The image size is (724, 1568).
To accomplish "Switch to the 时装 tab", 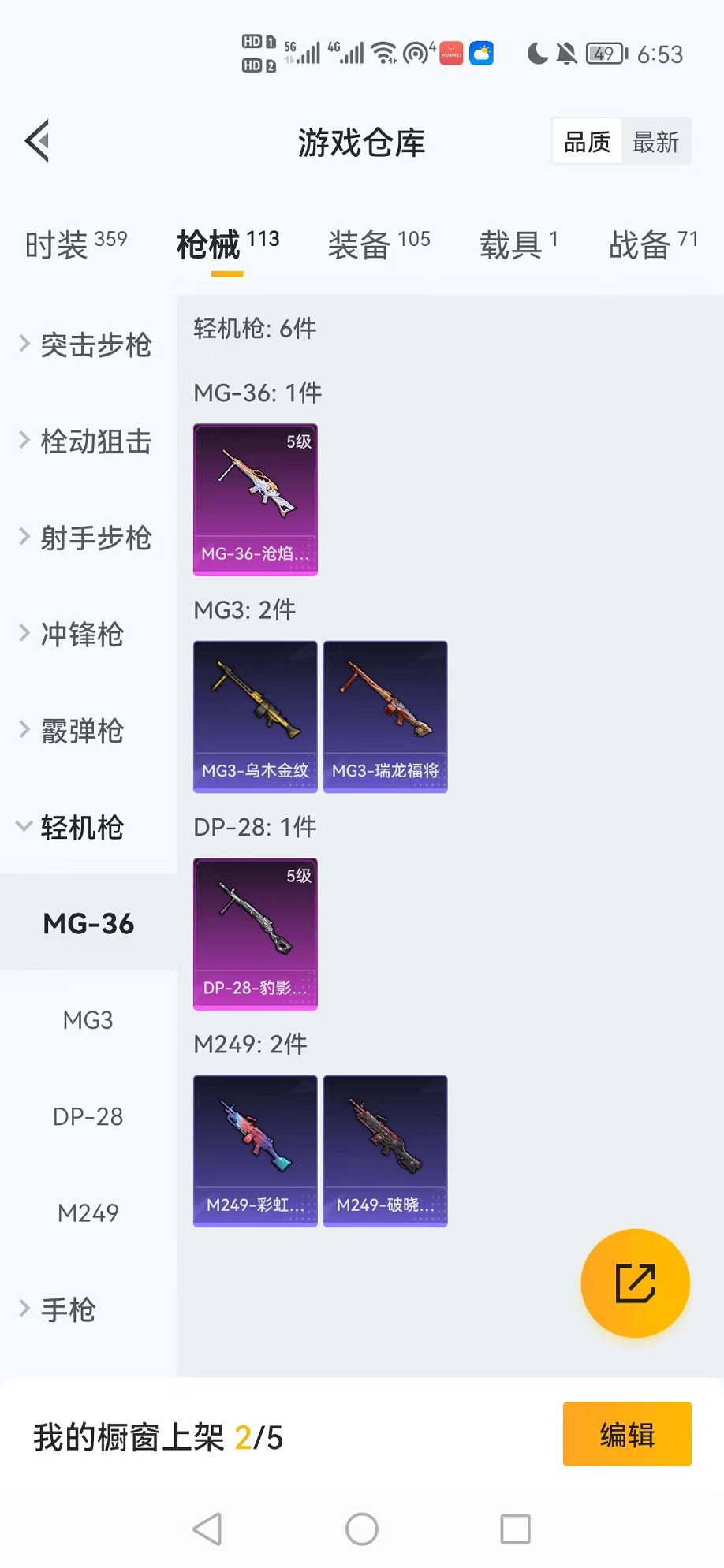I will pyautogui.click(x=76, y=244).
